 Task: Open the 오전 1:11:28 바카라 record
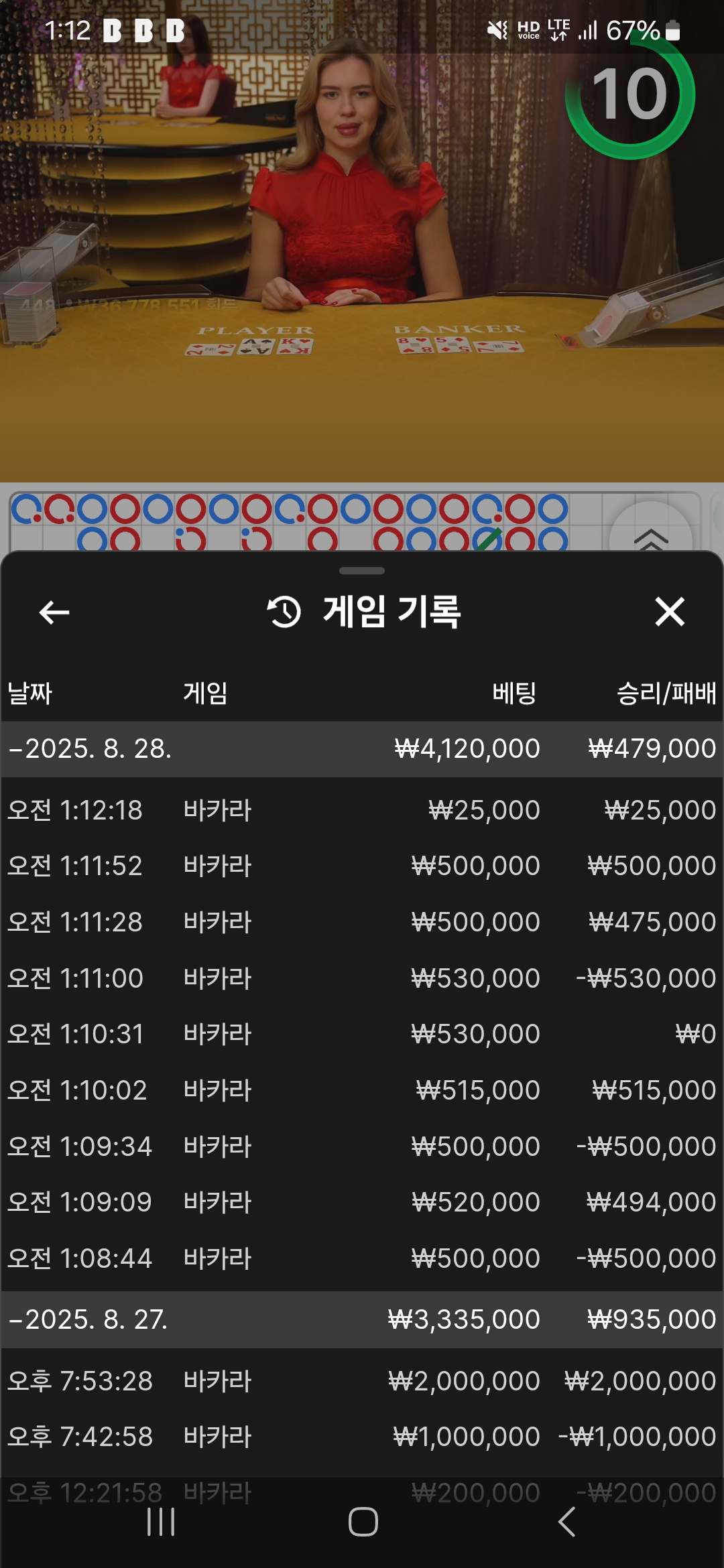coord(362,922)
